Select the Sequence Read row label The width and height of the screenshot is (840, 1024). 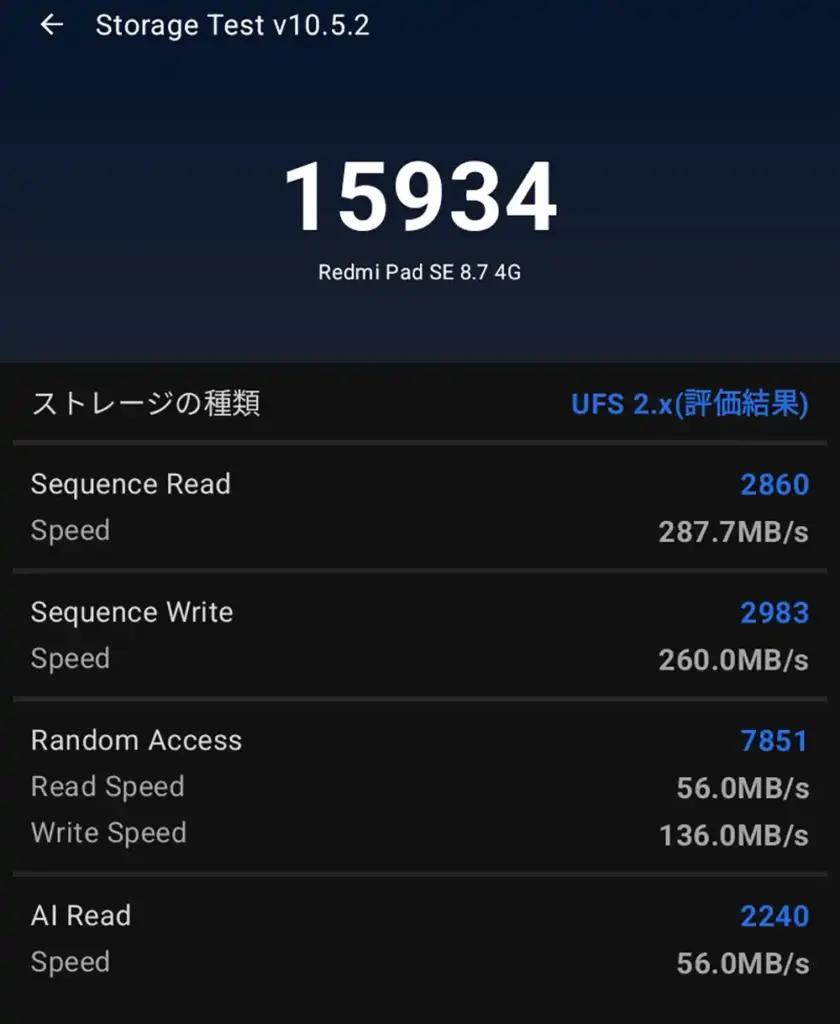click(130, 484)
